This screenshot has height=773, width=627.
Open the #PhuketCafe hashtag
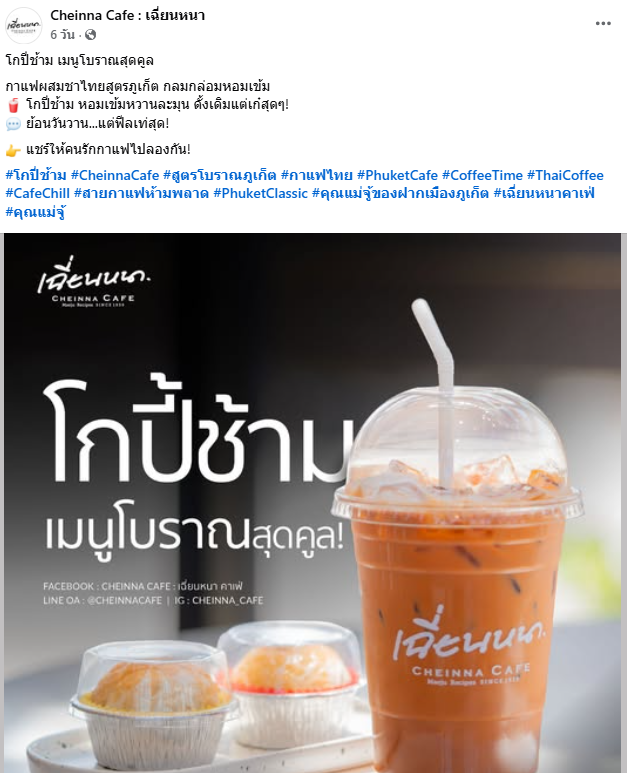397,176
